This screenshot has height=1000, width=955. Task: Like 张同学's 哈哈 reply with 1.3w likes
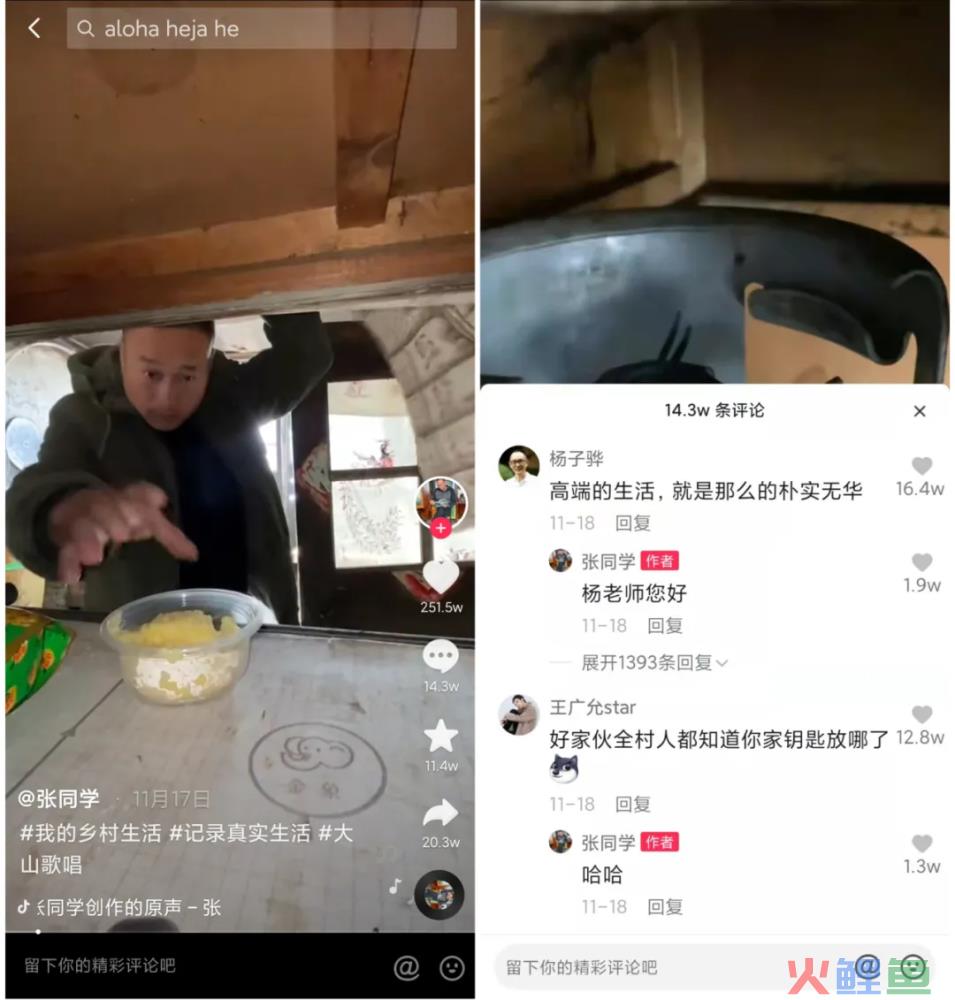[921, 844]
